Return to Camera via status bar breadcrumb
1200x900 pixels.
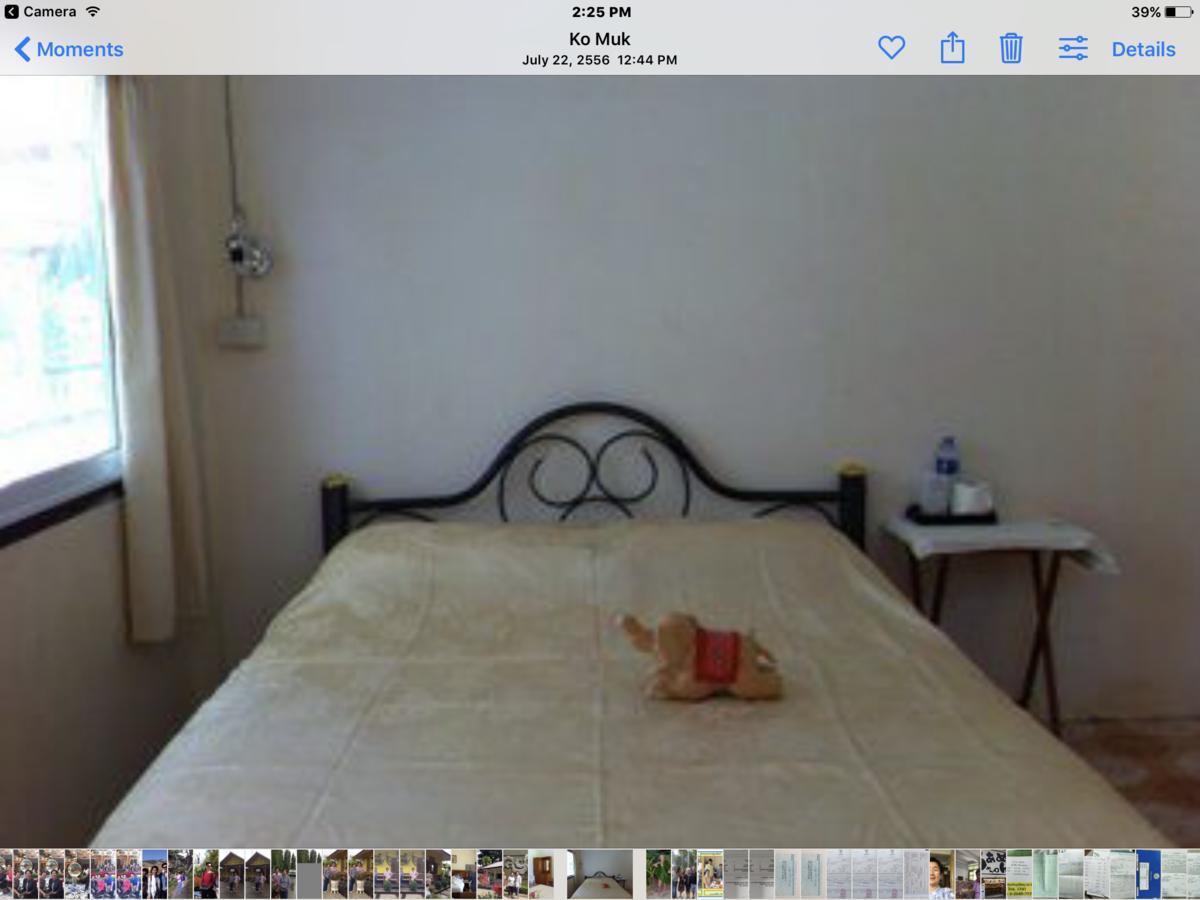40,12
